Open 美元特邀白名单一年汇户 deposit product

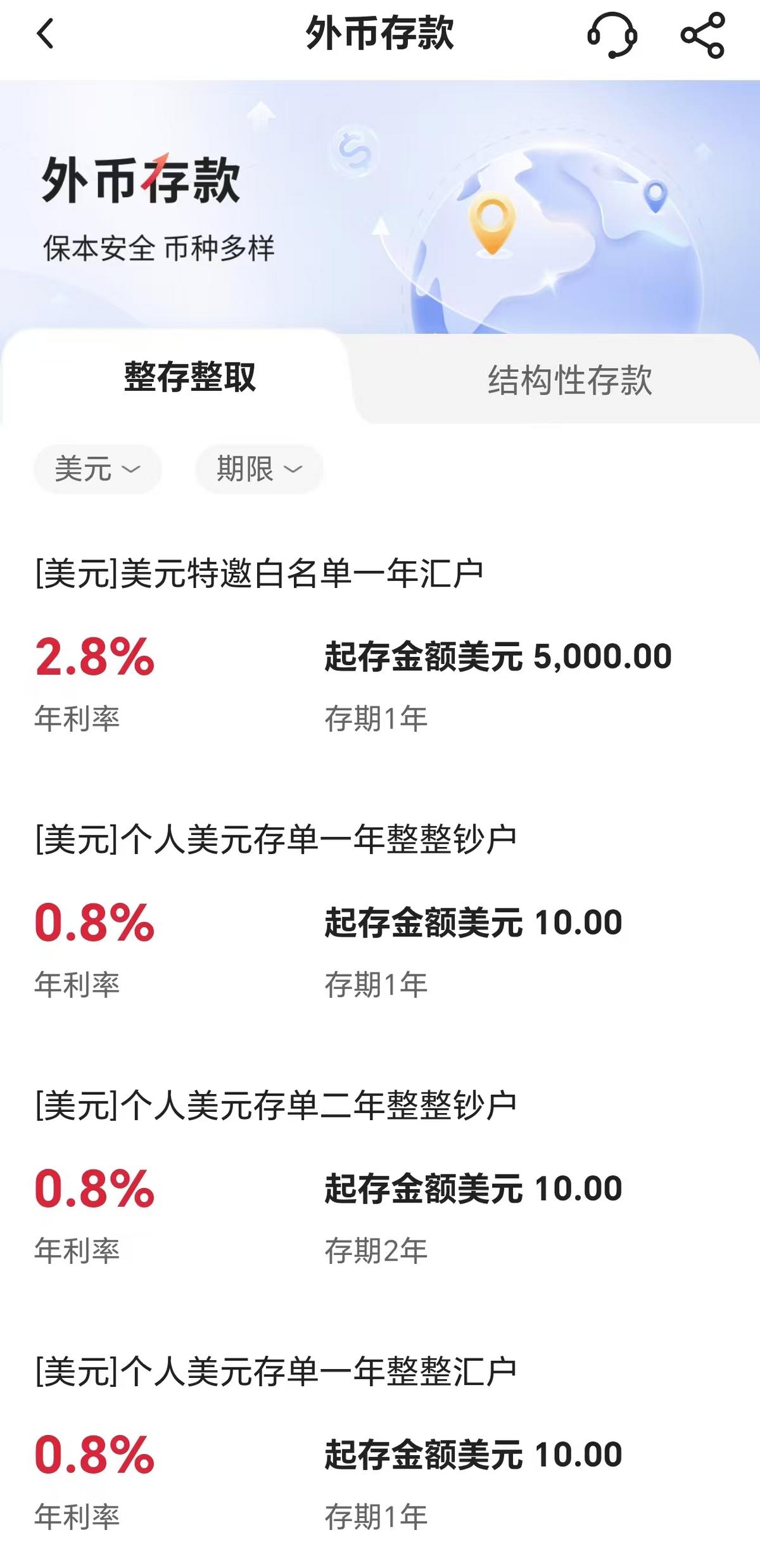tap(260, 574)
